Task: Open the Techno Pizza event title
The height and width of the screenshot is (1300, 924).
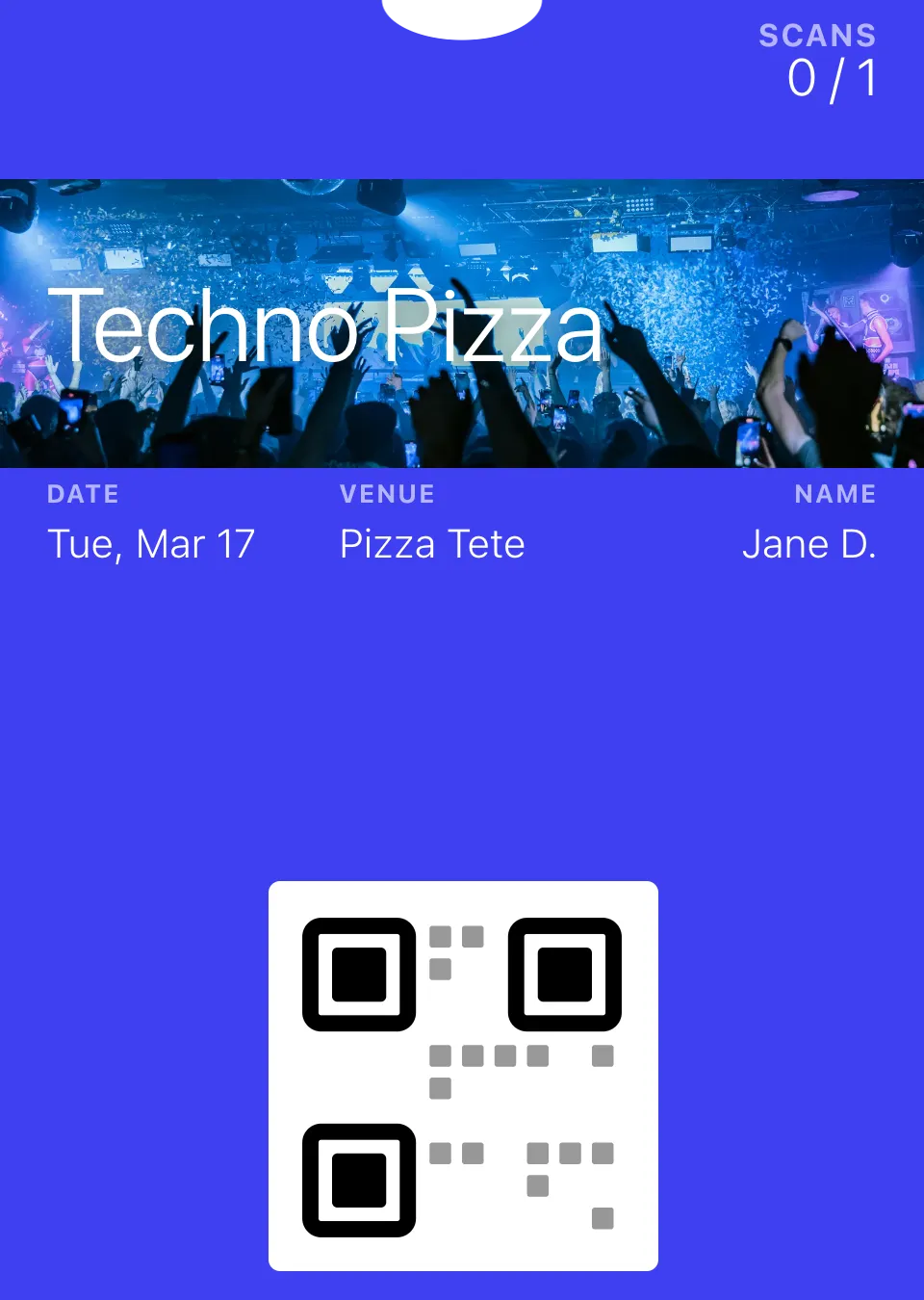Action: coord(329,327)
